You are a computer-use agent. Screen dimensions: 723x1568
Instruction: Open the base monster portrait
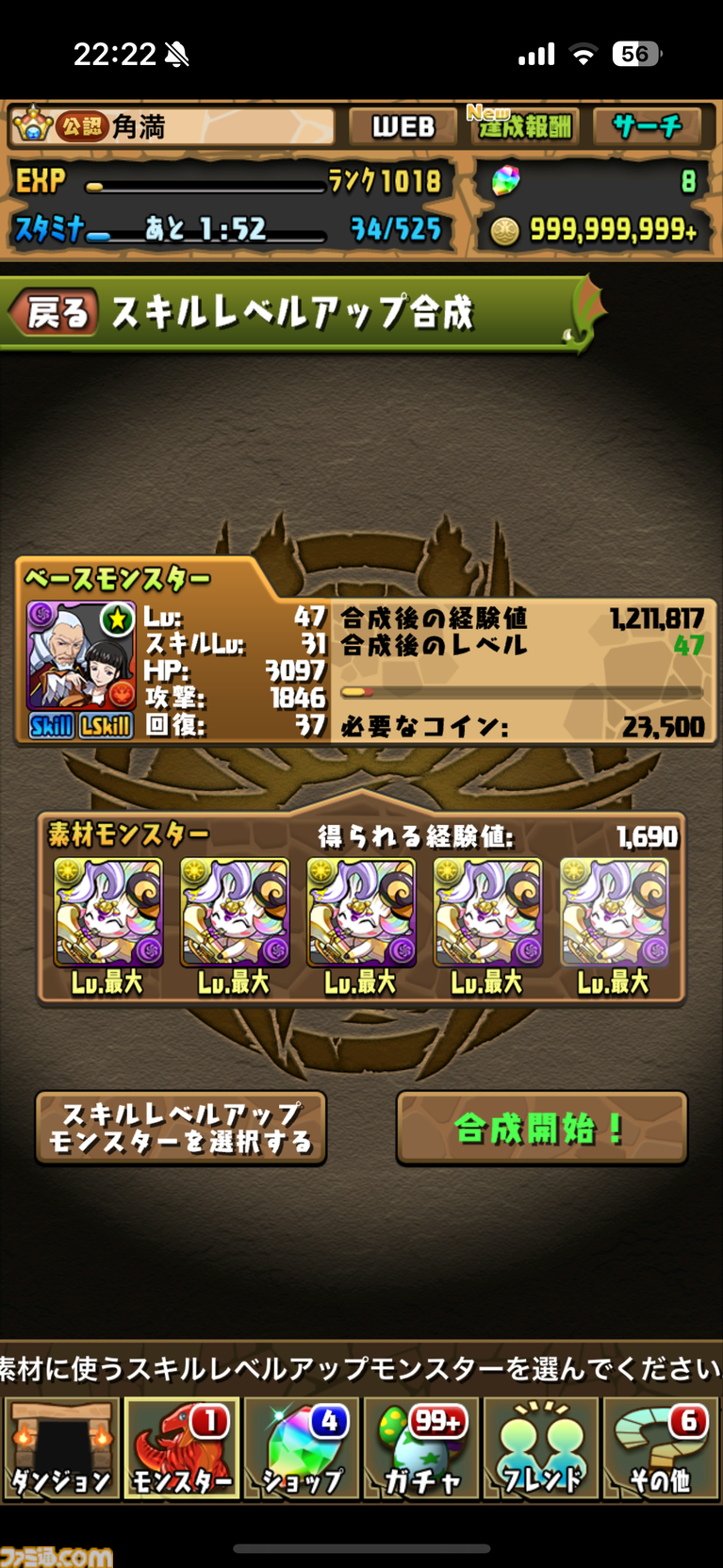pos(81,657)
